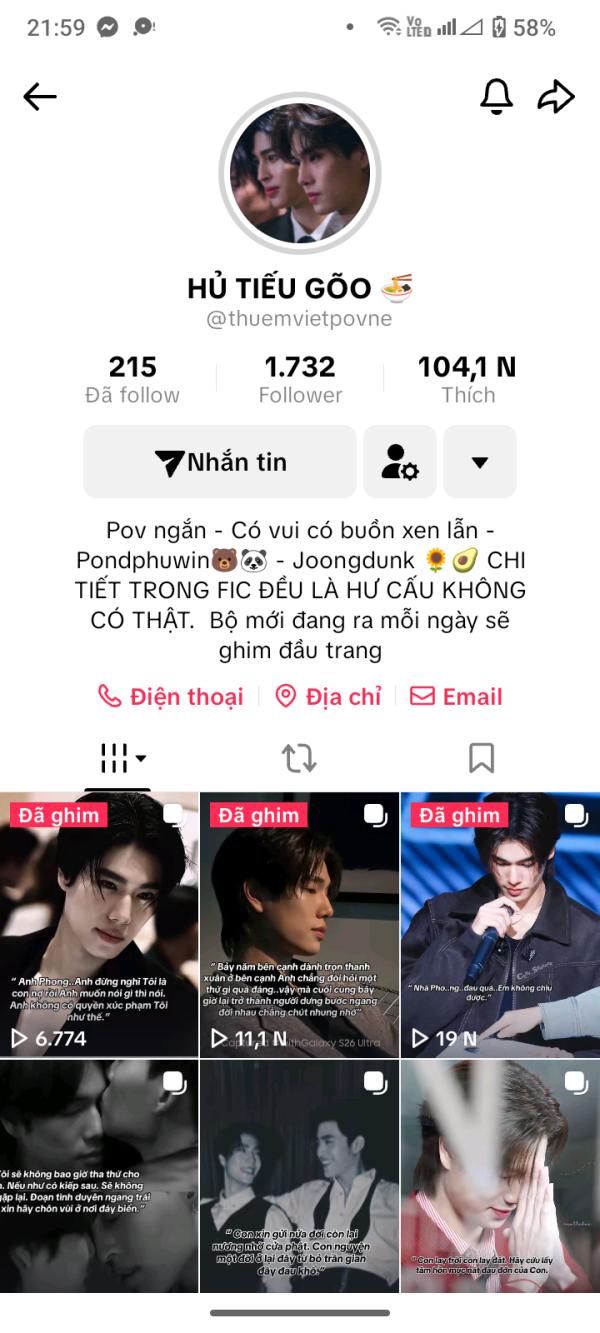Tap the Nhắn tin message button
The width and height of the screenshot is (600, 1333).
coord(220,462)
